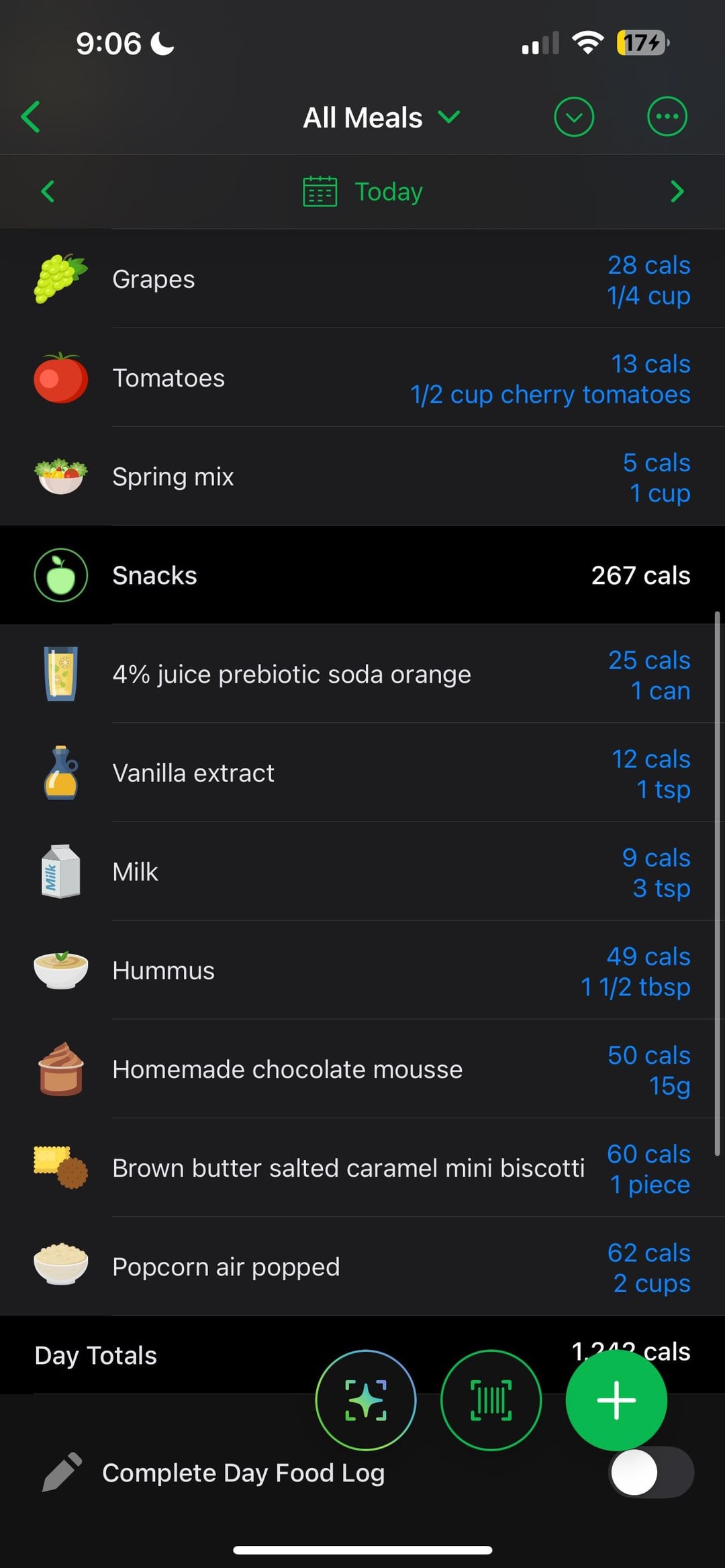This screenshot has width=725, height=1568.
Task: Go back using the top-left arrow
Action: pos(31,117)
